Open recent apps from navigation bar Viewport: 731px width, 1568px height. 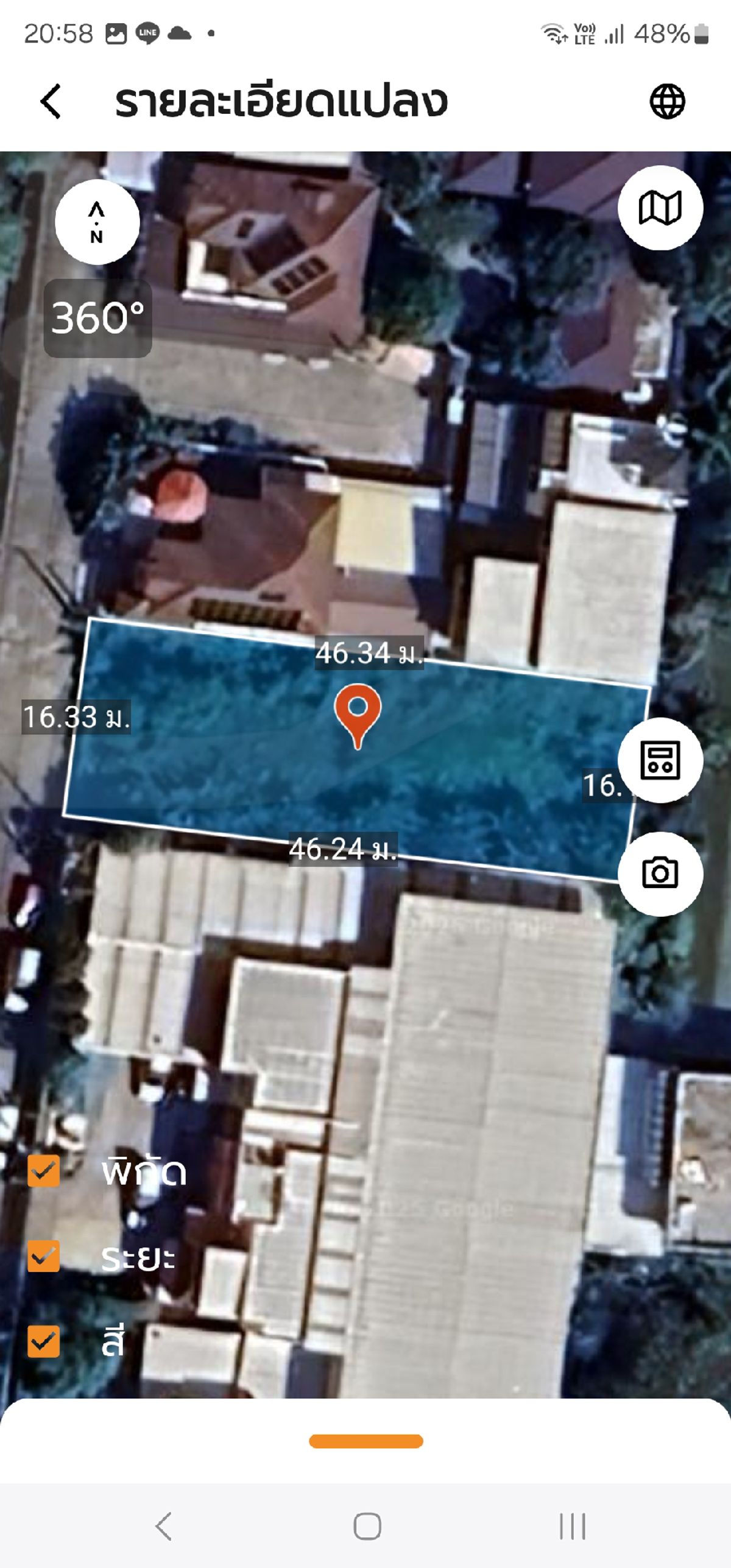click(x=572, y=1526)
